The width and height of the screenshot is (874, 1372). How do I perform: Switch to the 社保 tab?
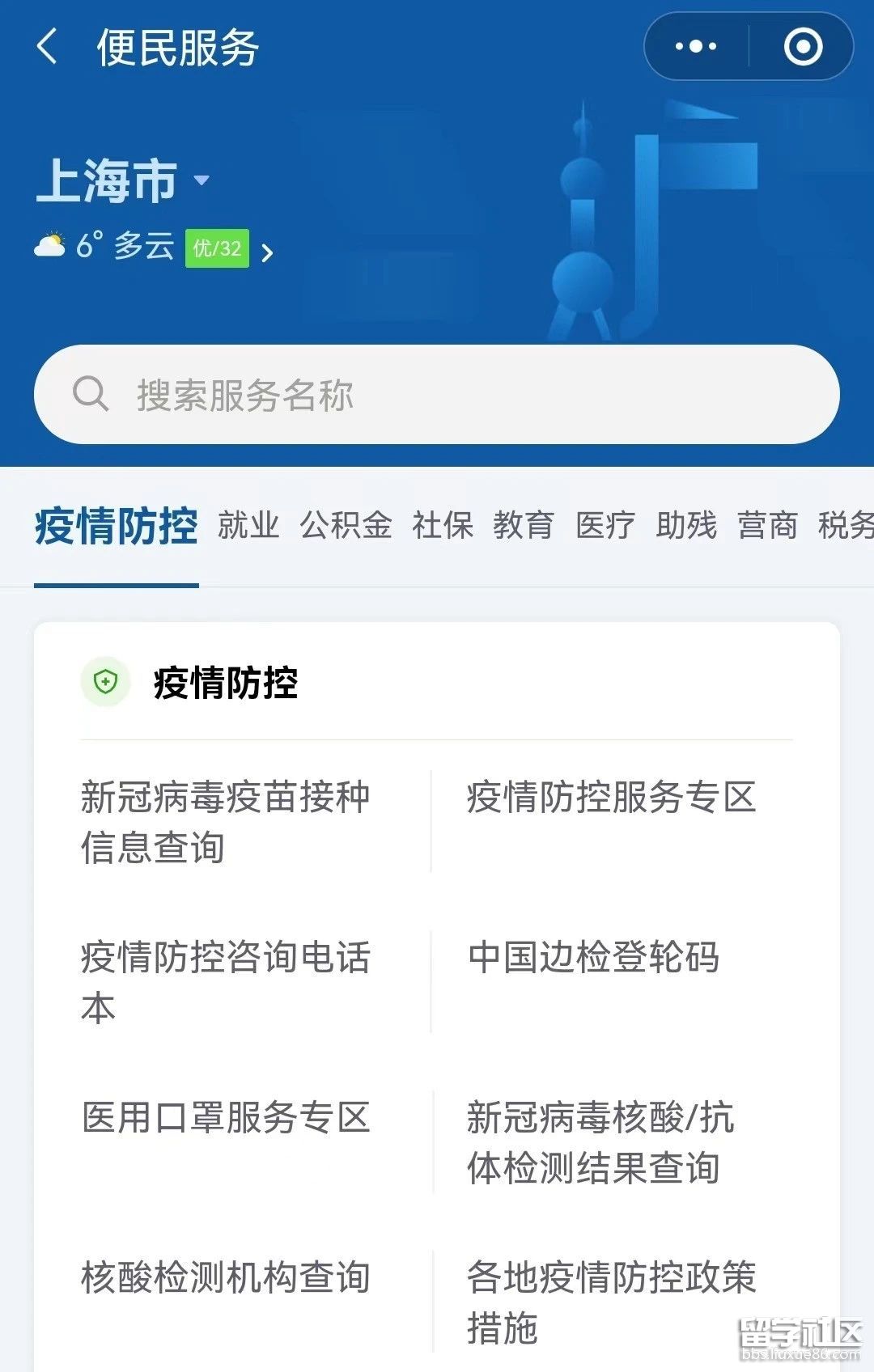click(443, 526)
